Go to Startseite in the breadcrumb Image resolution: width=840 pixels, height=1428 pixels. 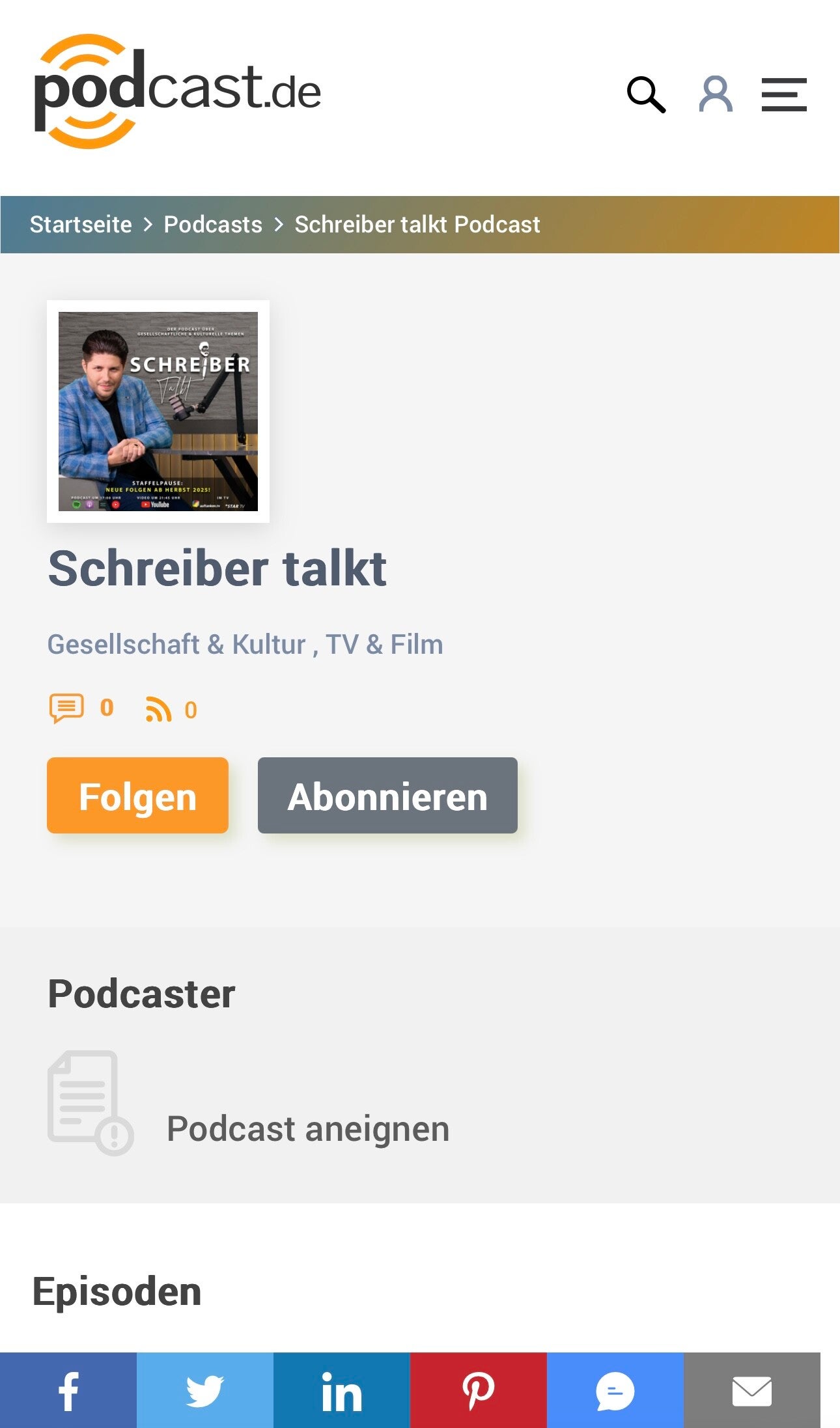click(x=81, y=225)
